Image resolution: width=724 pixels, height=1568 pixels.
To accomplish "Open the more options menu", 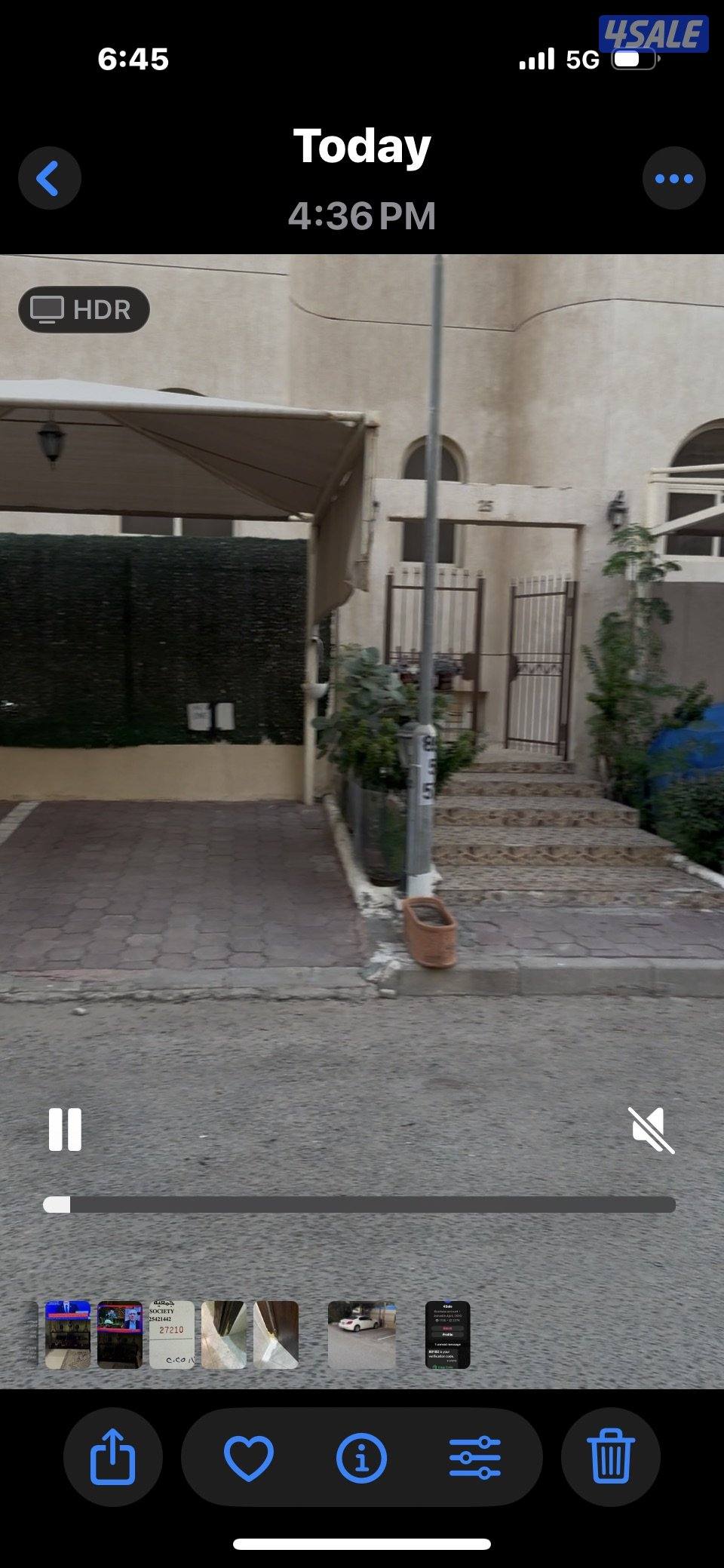I will pos(673,179).
